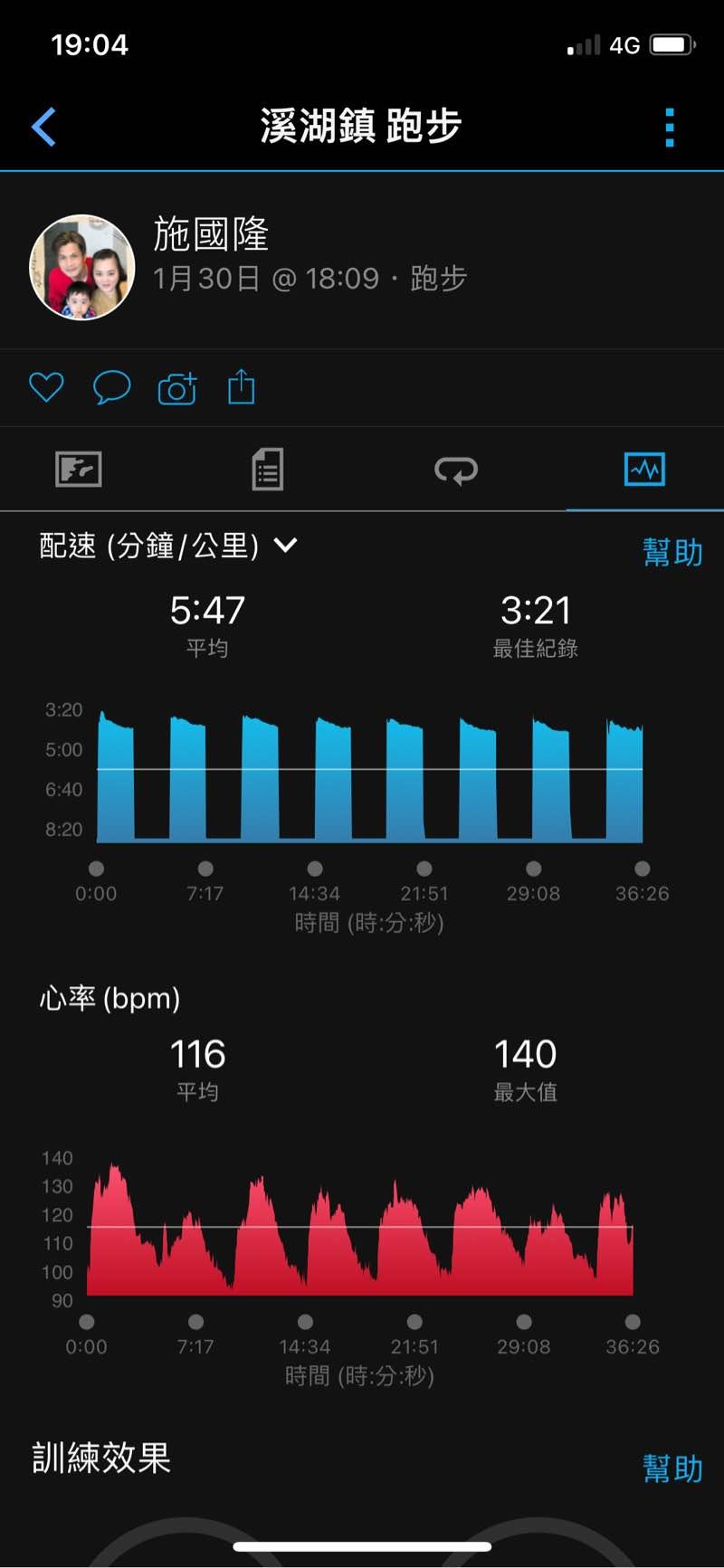Select the charts tab

point(644,470)
